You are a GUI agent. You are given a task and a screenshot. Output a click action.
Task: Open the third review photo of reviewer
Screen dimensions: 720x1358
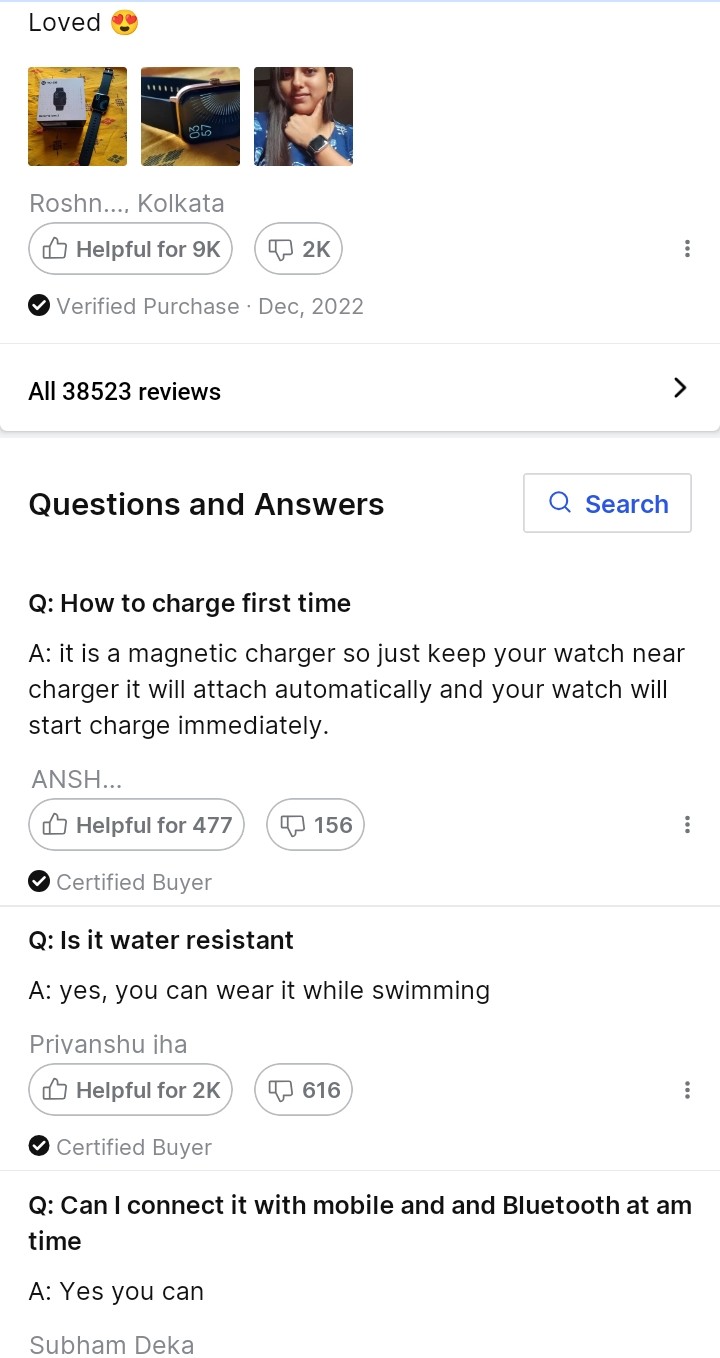[303, 116]
